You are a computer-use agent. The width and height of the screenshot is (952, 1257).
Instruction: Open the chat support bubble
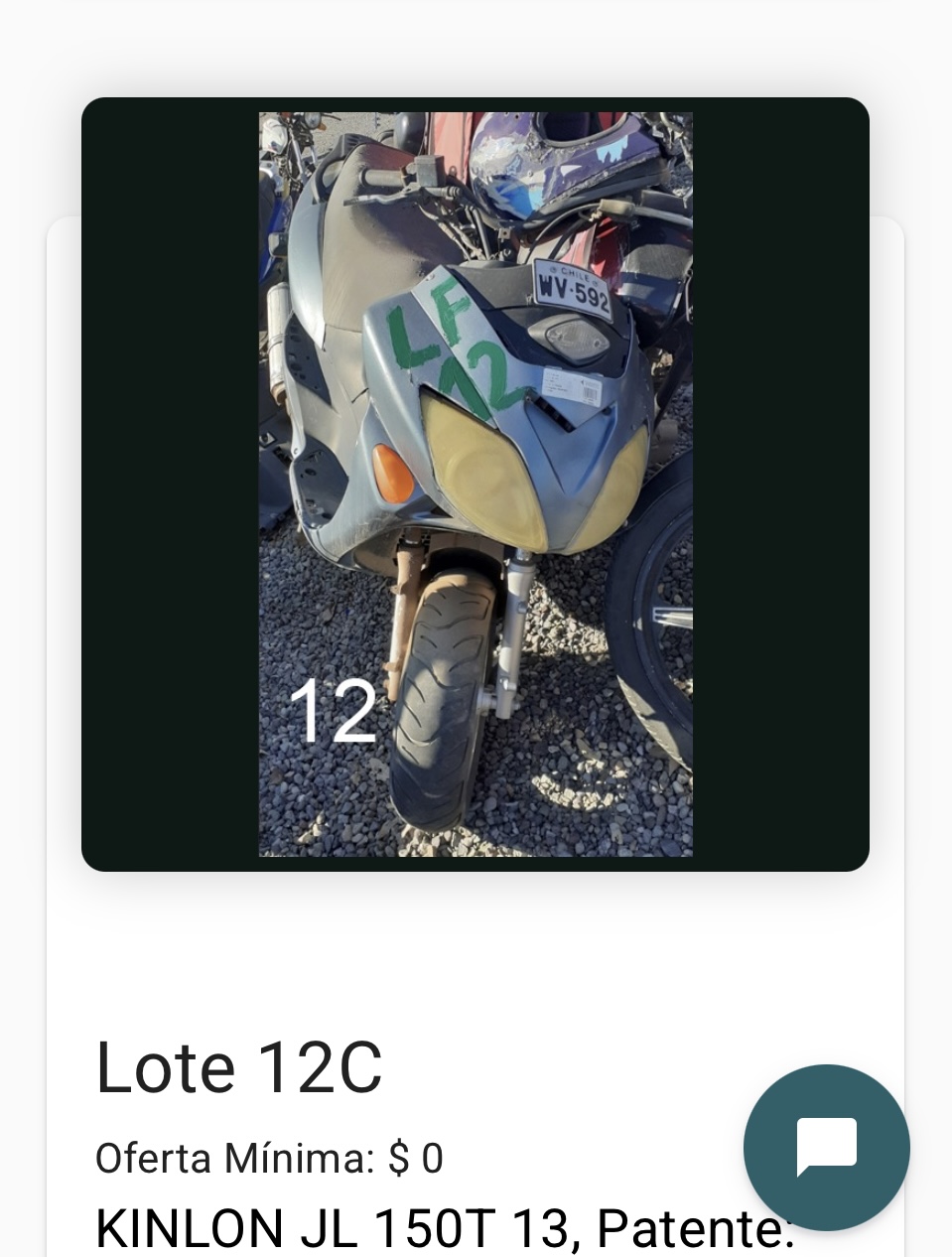coord(826,1147)
